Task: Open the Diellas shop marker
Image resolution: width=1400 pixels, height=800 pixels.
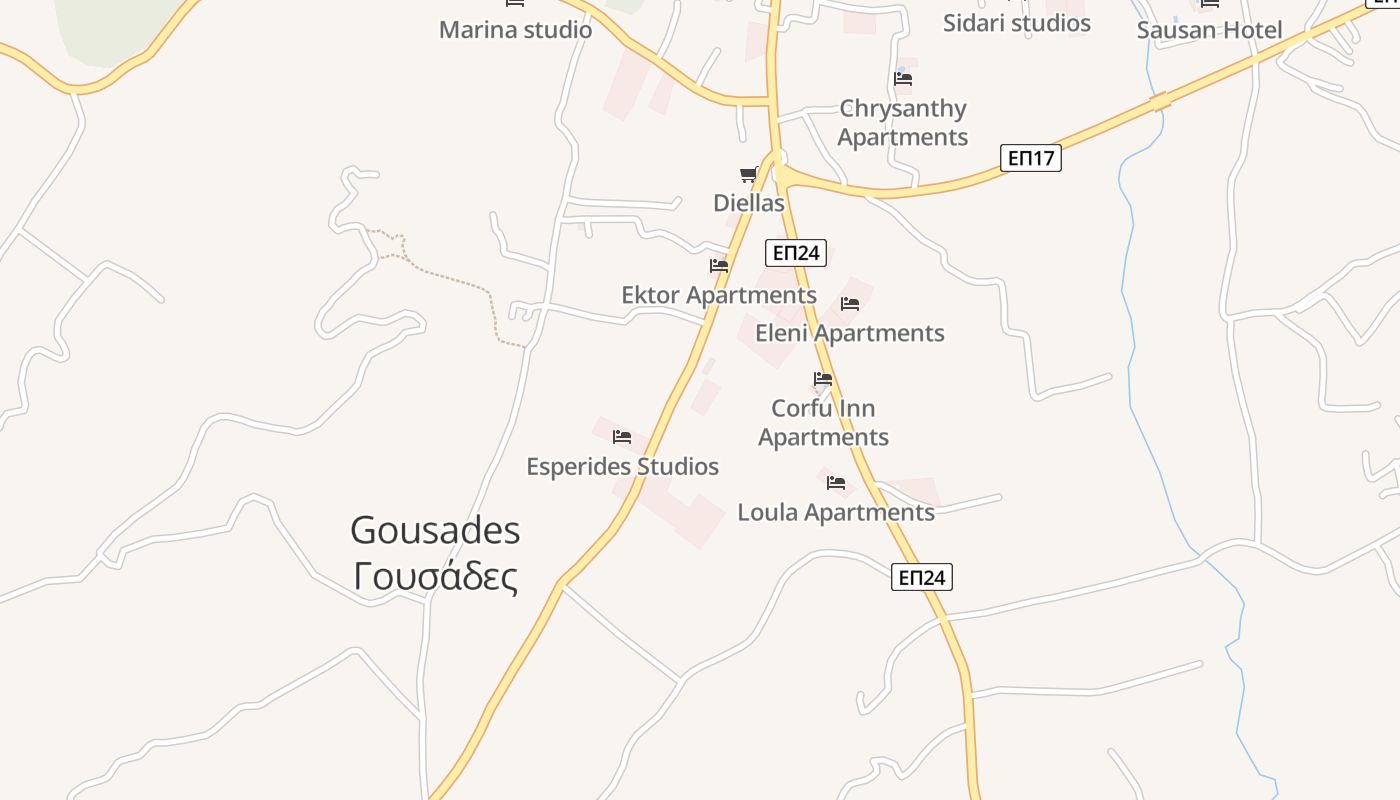Action: [748, 176]
